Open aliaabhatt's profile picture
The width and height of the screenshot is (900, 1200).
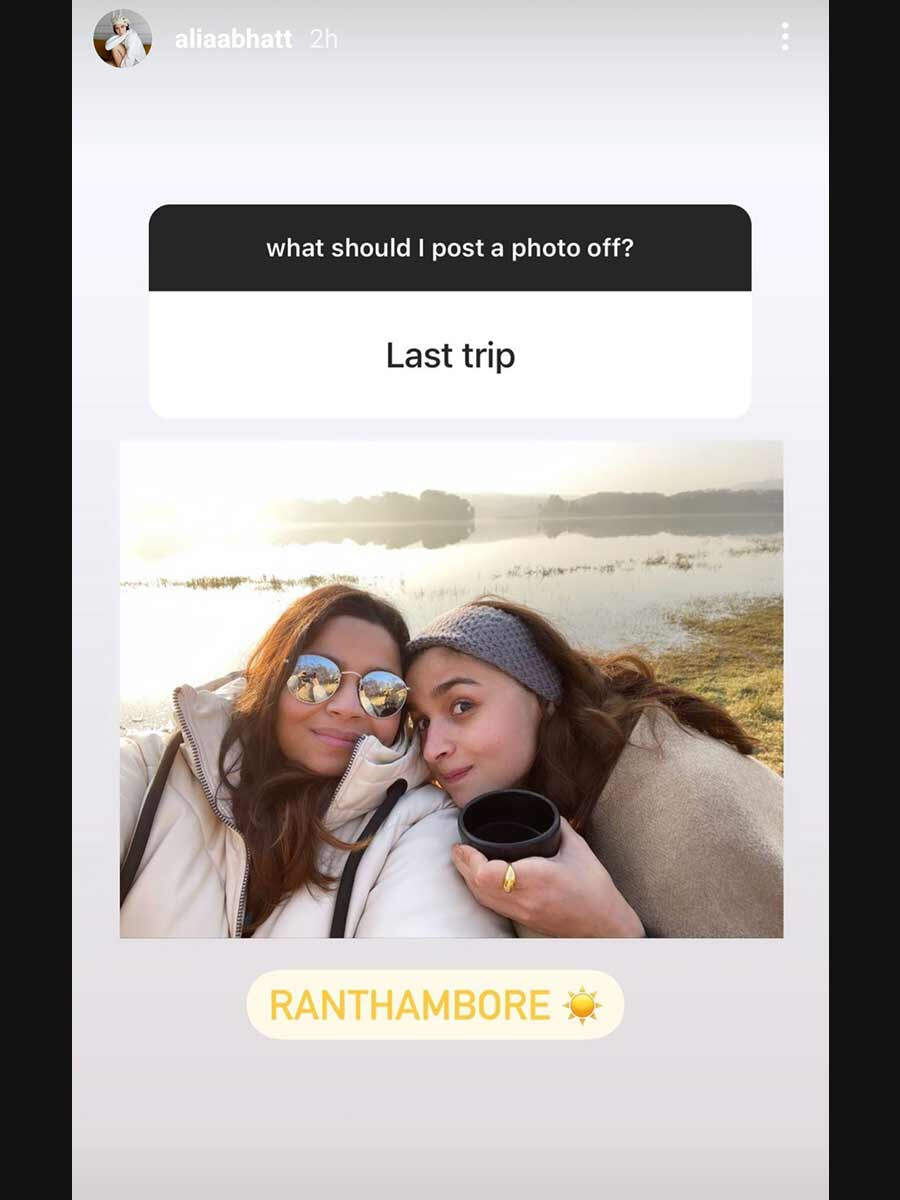[x=122, y=38]
